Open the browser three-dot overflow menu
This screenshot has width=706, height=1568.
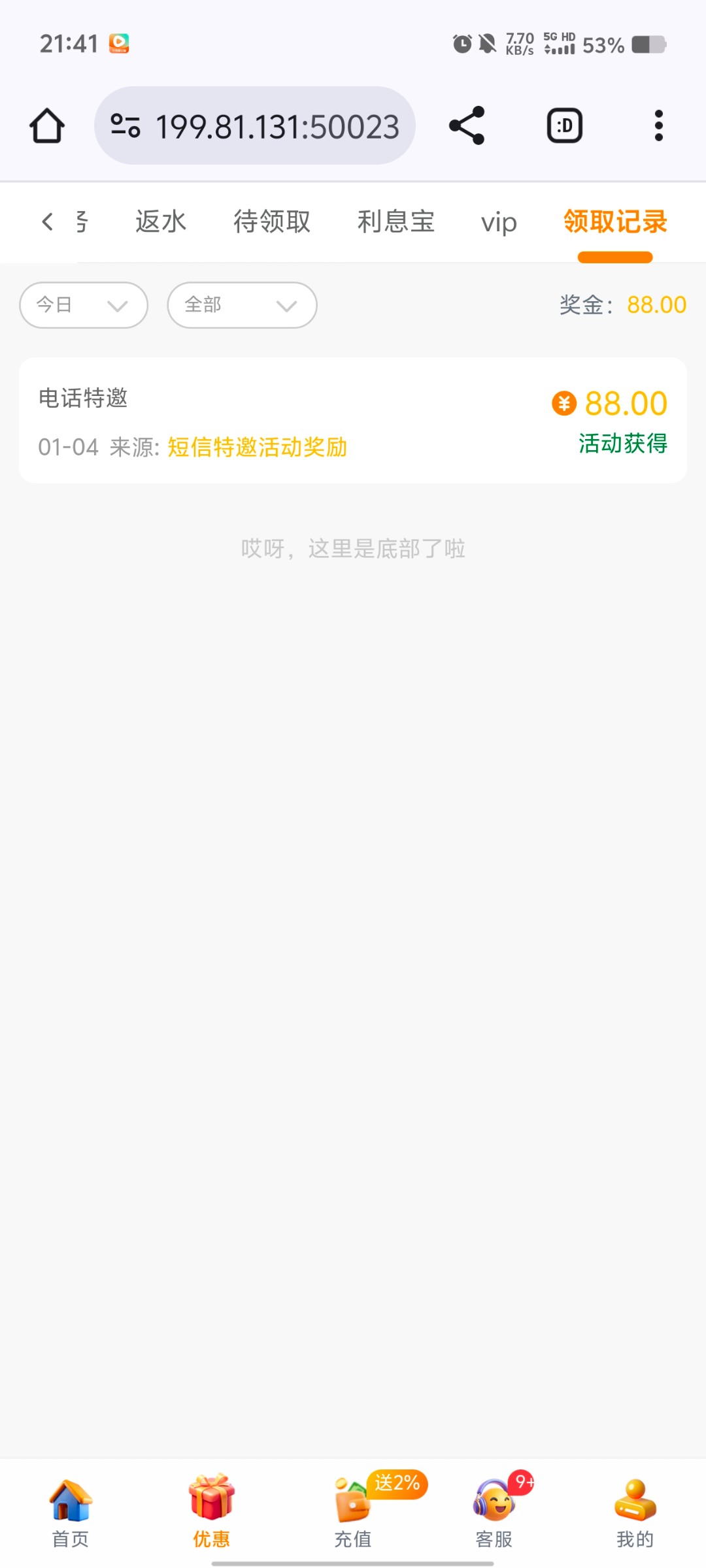[x=658, y=125]
